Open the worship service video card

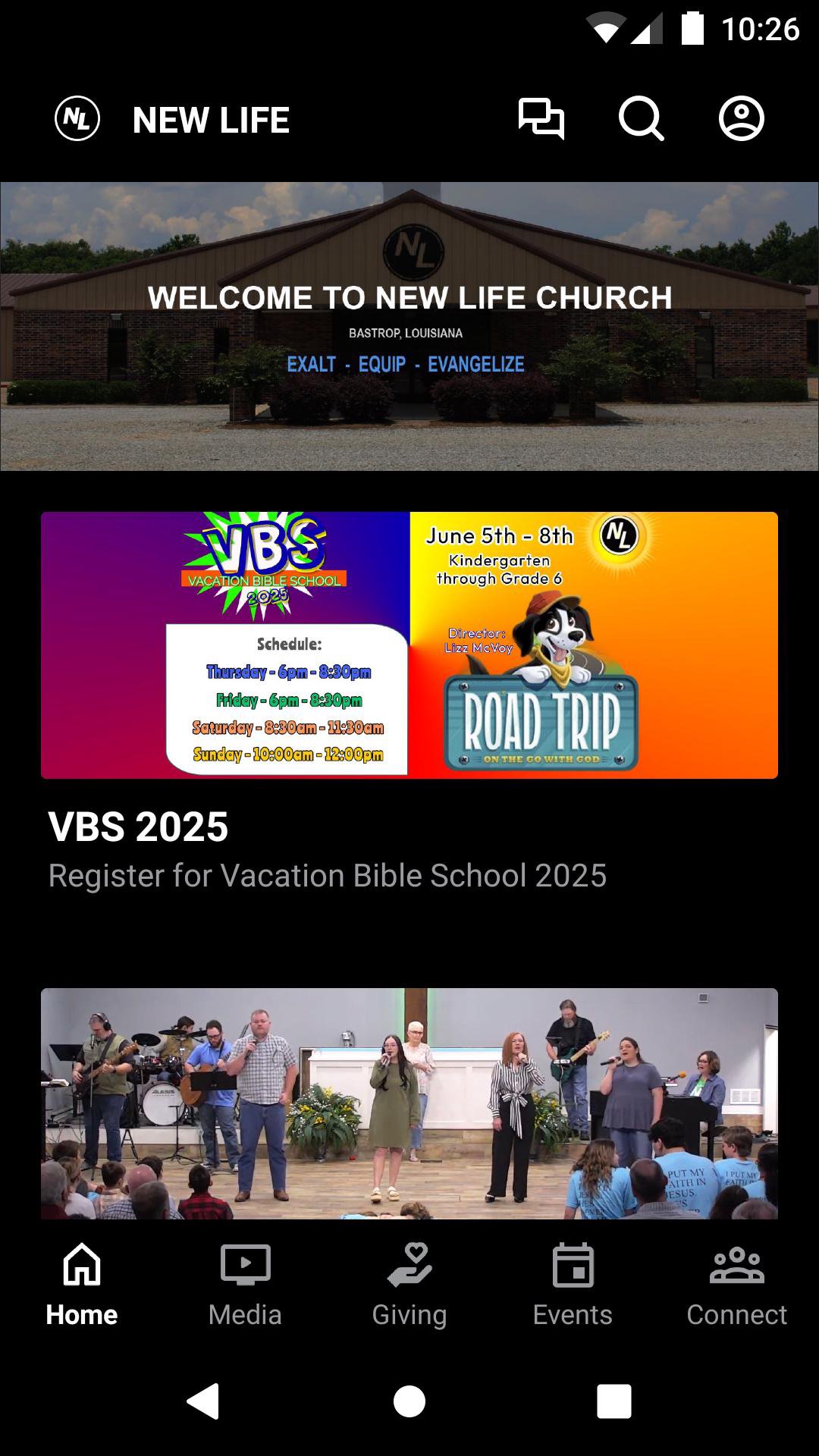tap(409, 1103)
